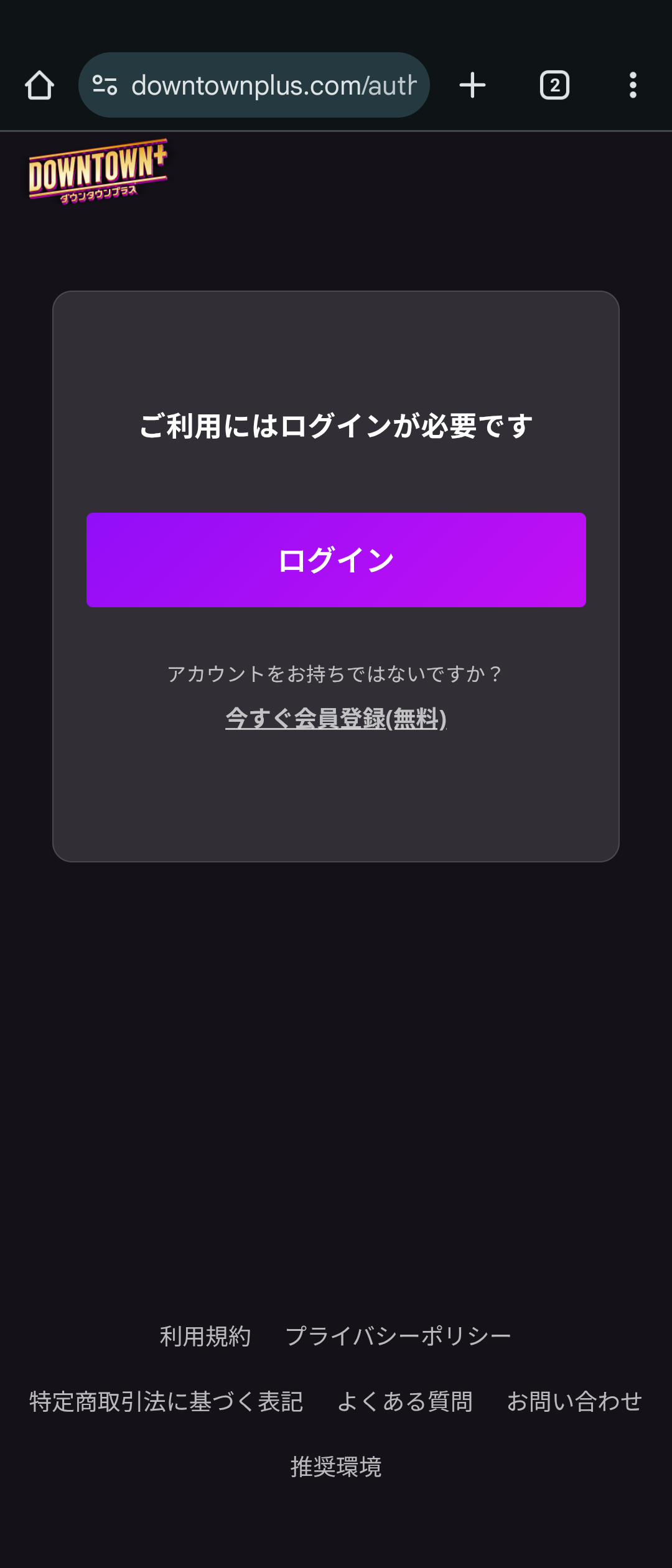672x1568 pixels.
Task: Tap the downtownplus.com address bar
Action: tap(274, 85)
